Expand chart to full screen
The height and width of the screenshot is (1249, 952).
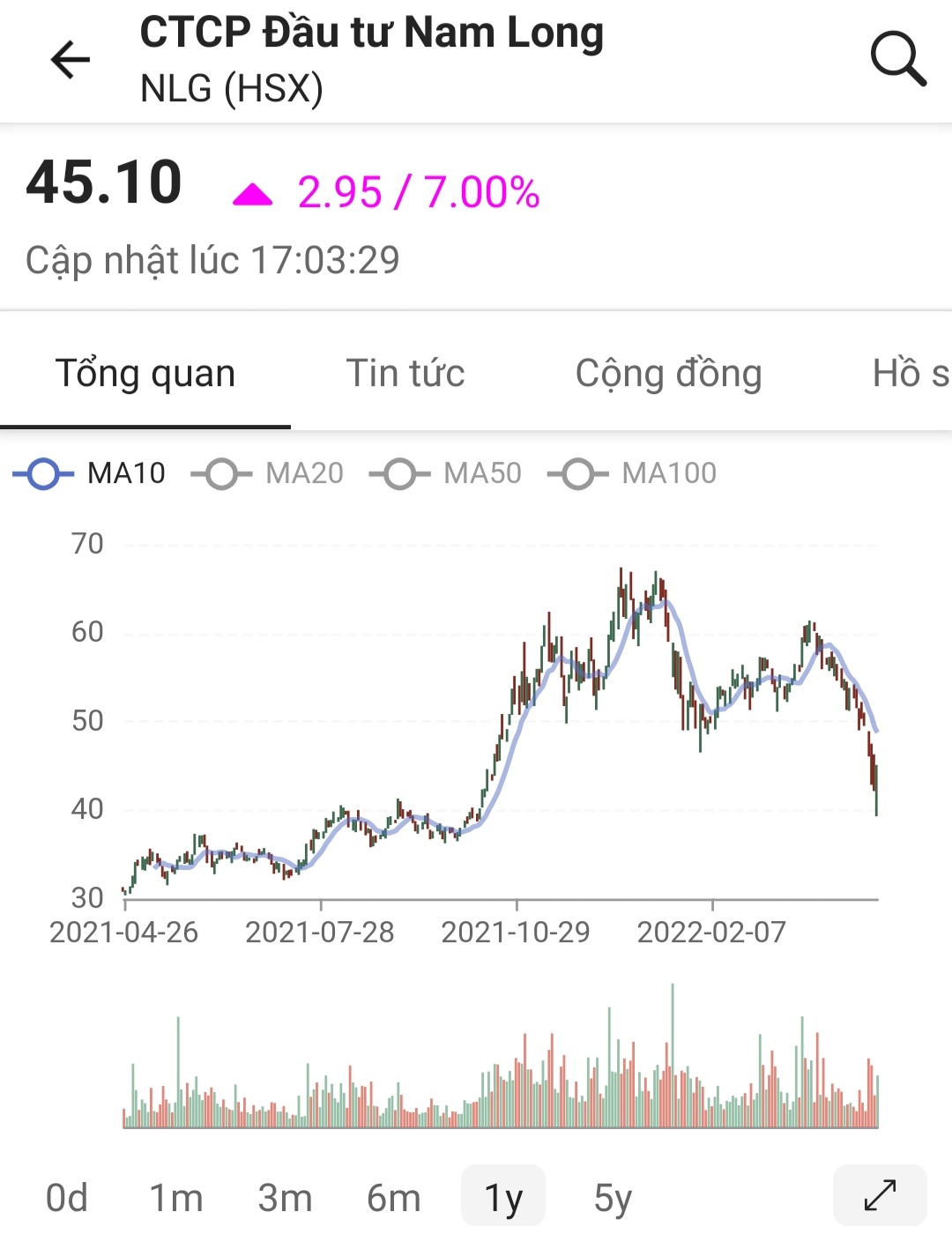(x=880, y=1195)
